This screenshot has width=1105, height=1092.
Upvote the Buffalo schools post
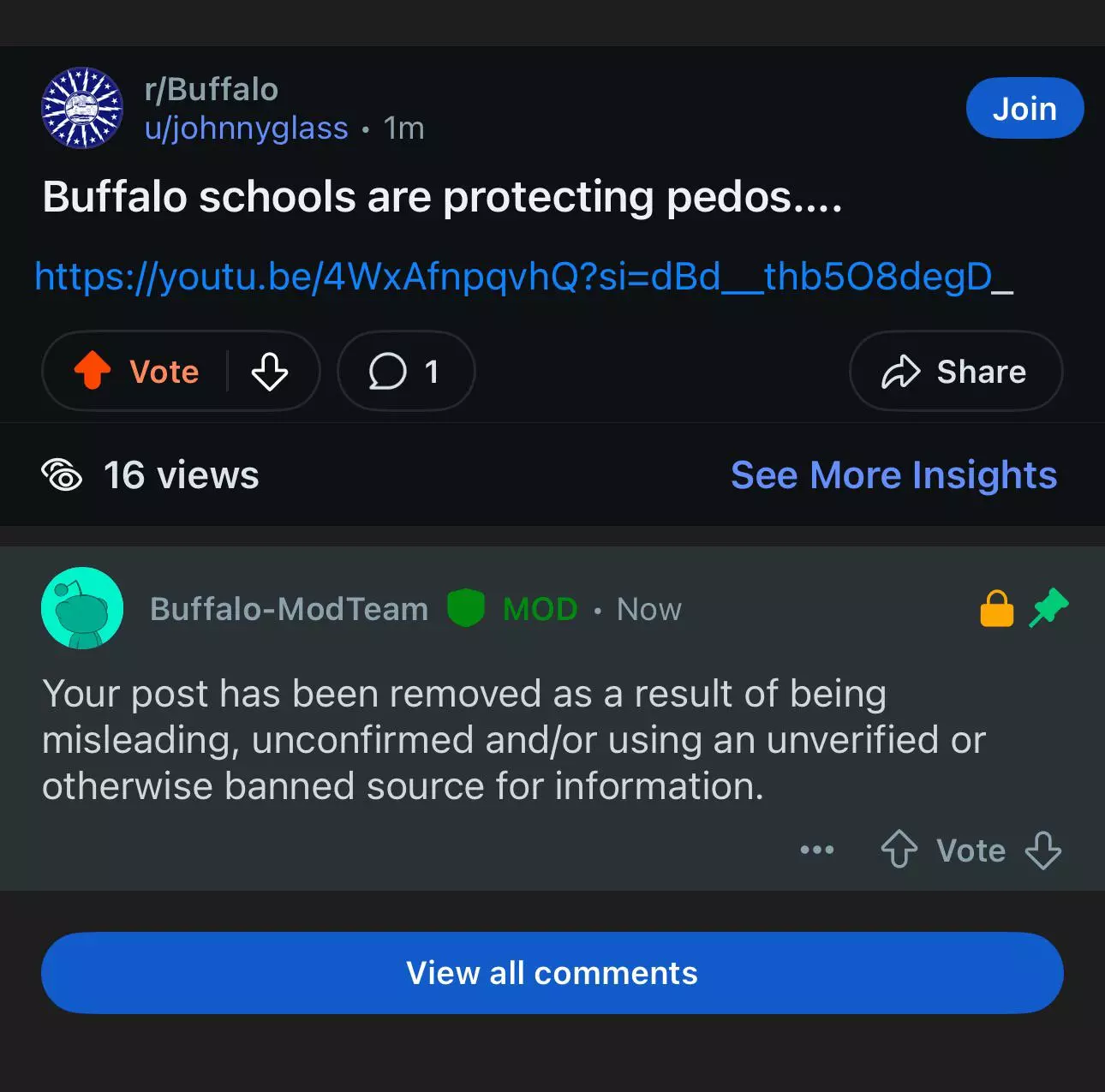click(93, 371)
